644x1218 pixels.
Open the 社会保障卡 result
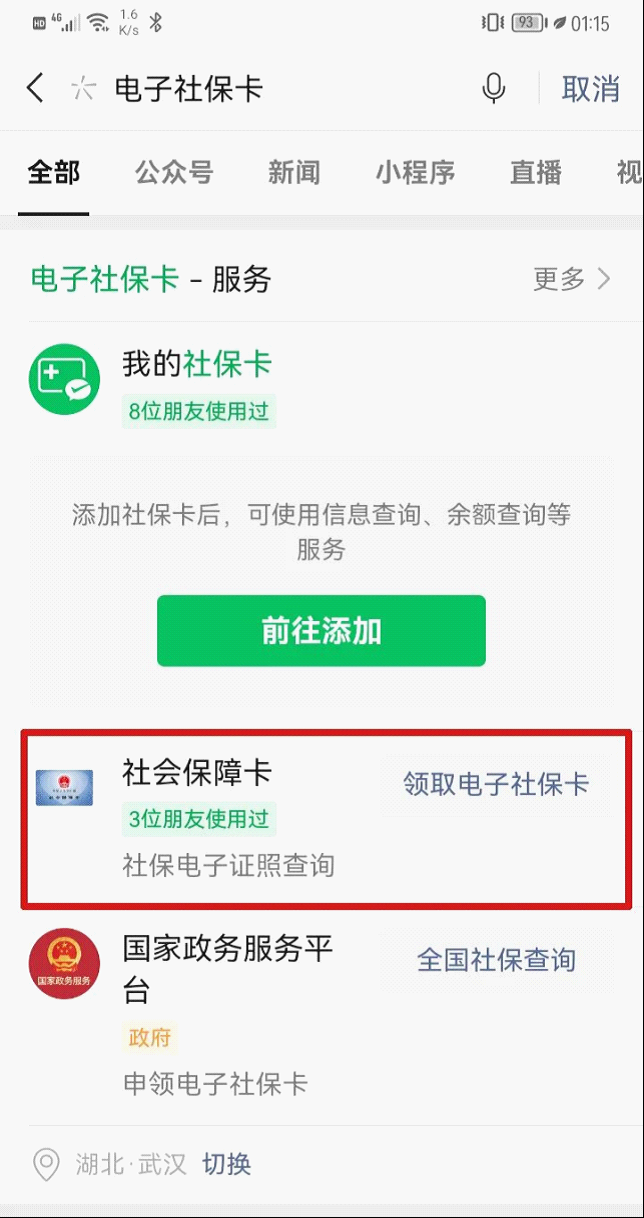[x=197, y=772]
